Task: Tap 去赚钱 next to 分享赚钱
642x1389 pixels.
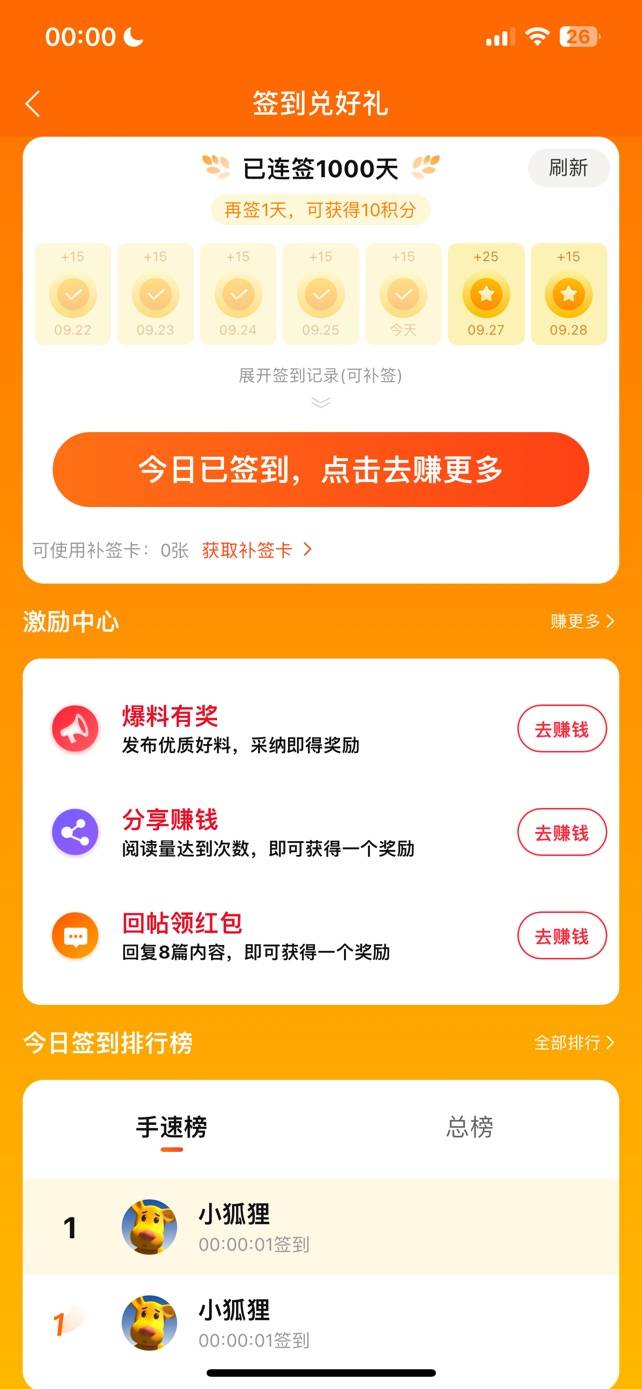Action: 561,833
